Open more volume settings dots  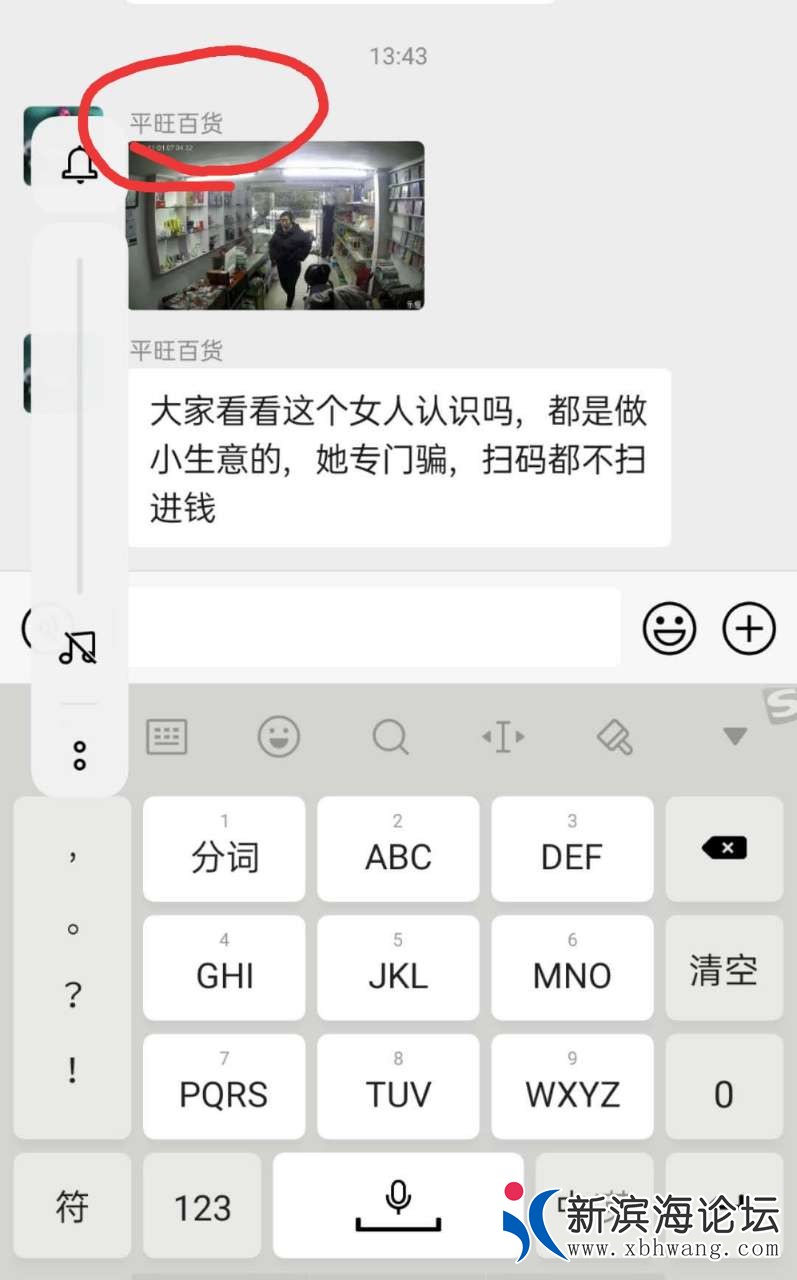[x=80, y=756]
